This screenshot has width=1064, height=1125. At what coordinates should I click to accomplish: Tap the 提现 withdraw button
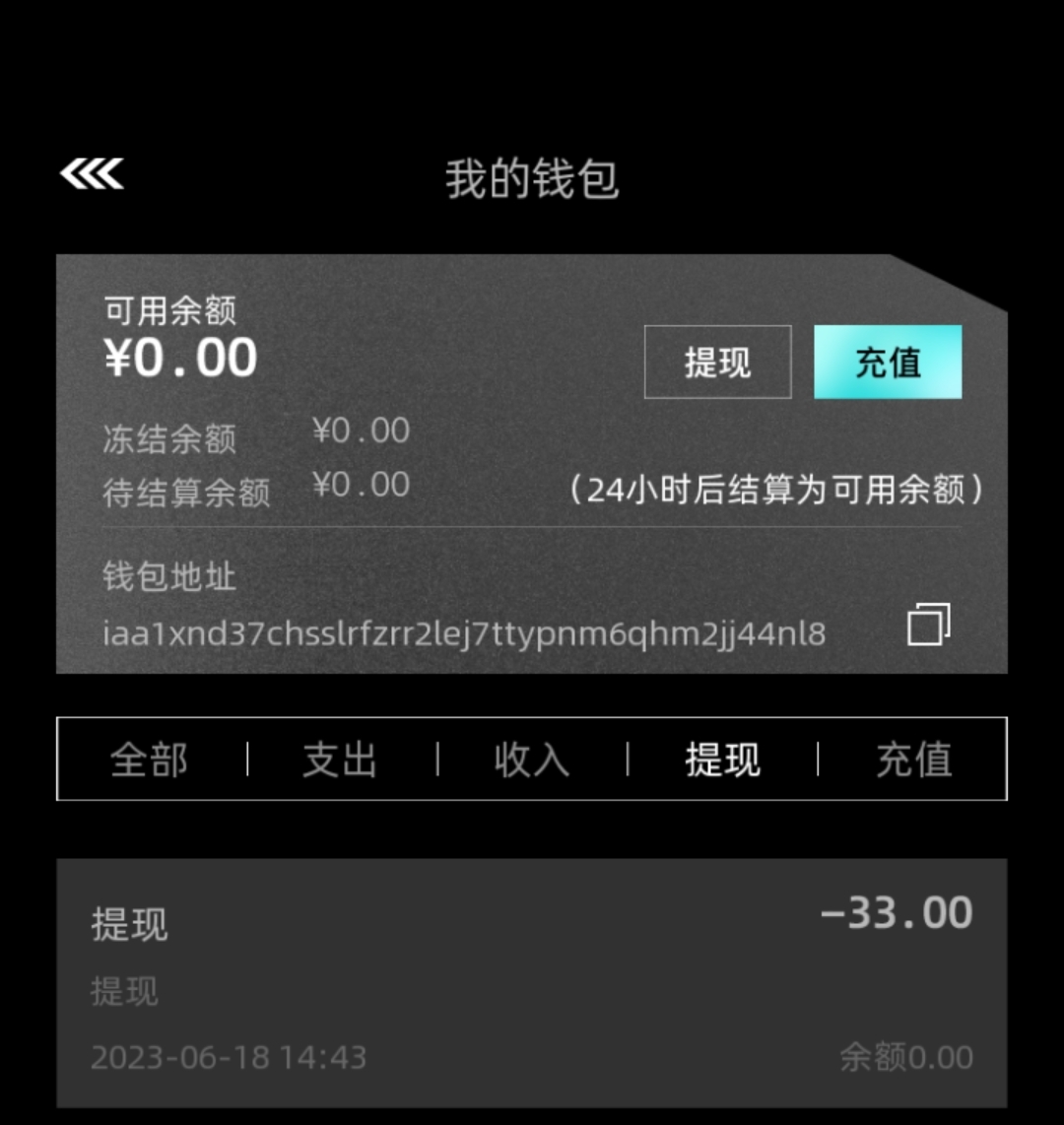point(717,363)
